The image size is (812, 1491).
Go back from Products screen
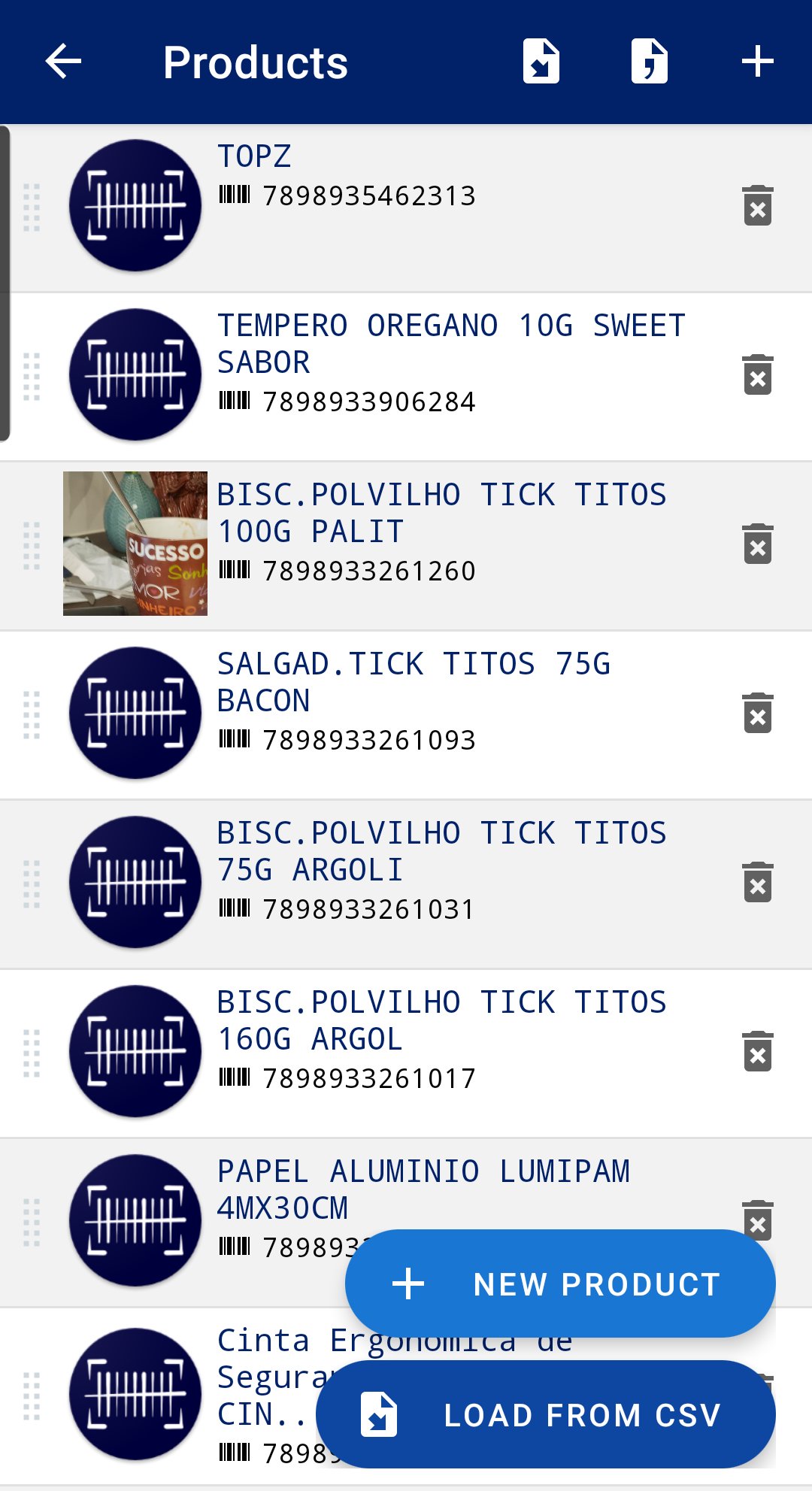tap(63, 61)
